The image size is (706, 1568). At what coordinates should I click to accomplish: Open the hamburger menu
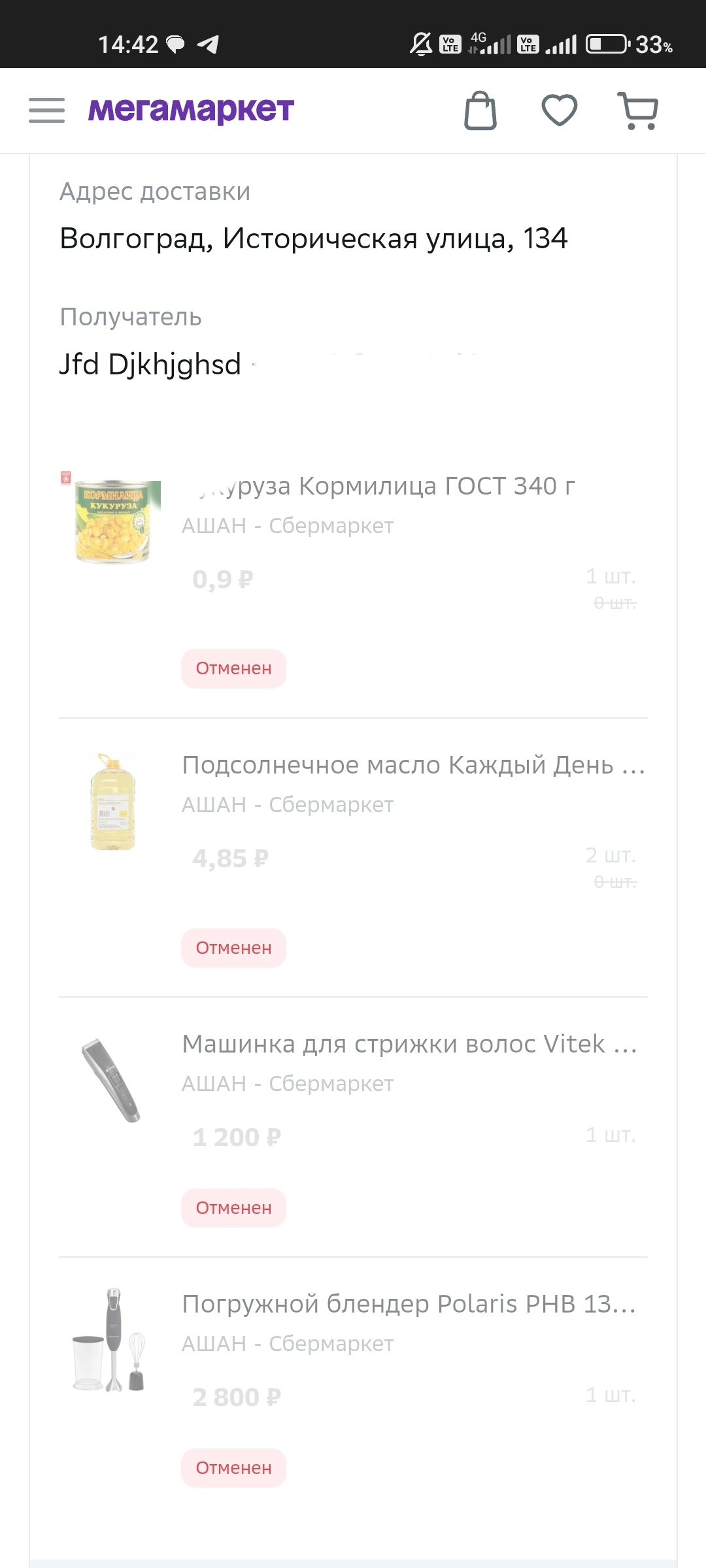[x=46, y=110]
